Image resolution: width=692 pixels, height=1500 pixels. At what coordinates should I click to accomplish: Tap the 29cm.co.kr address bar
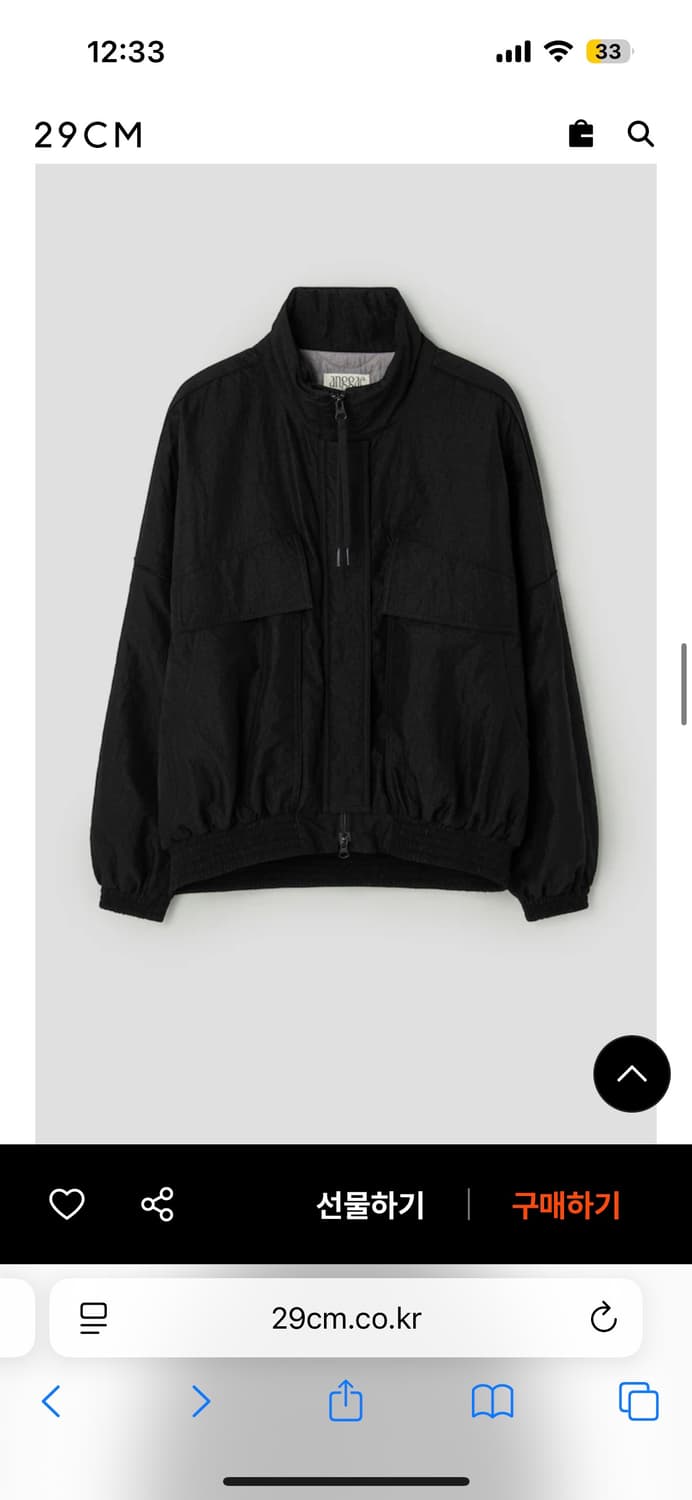pyautogui.click(x=346, y=1318)
